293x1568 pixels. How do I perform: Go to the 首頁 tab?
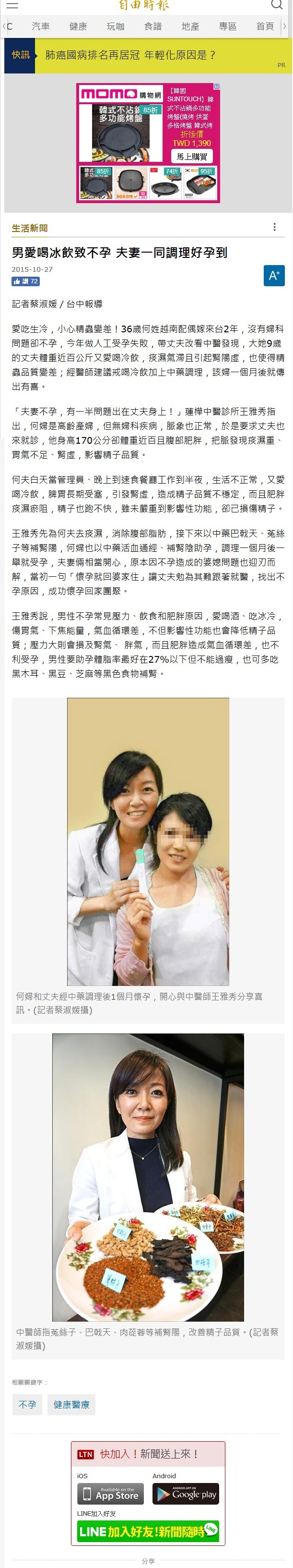(264, 26)
